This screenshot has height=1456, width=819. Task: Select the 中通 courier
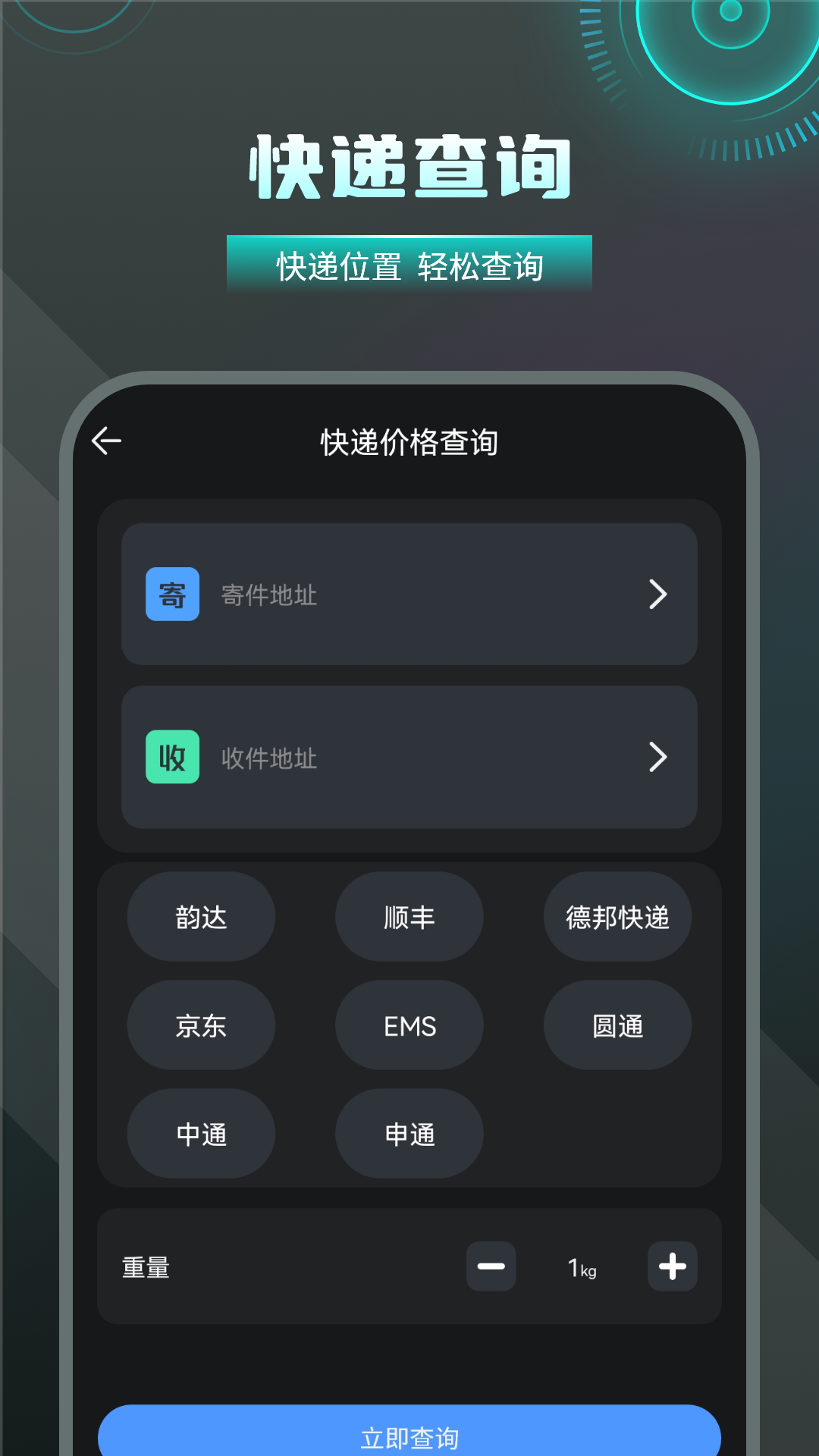[200, 1134]
